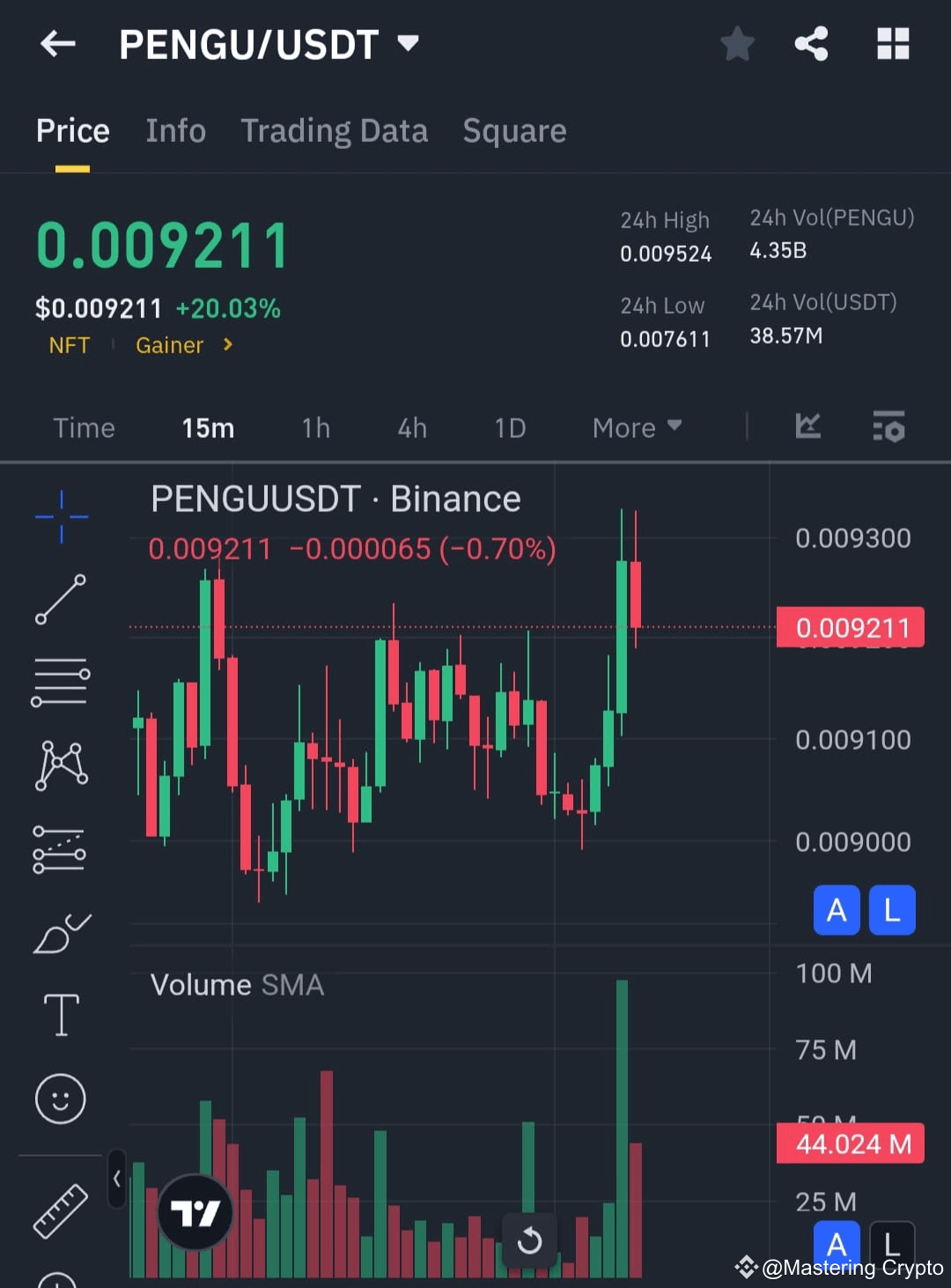
Task: Select the text annotation tool
Action: pos(61,1014)
